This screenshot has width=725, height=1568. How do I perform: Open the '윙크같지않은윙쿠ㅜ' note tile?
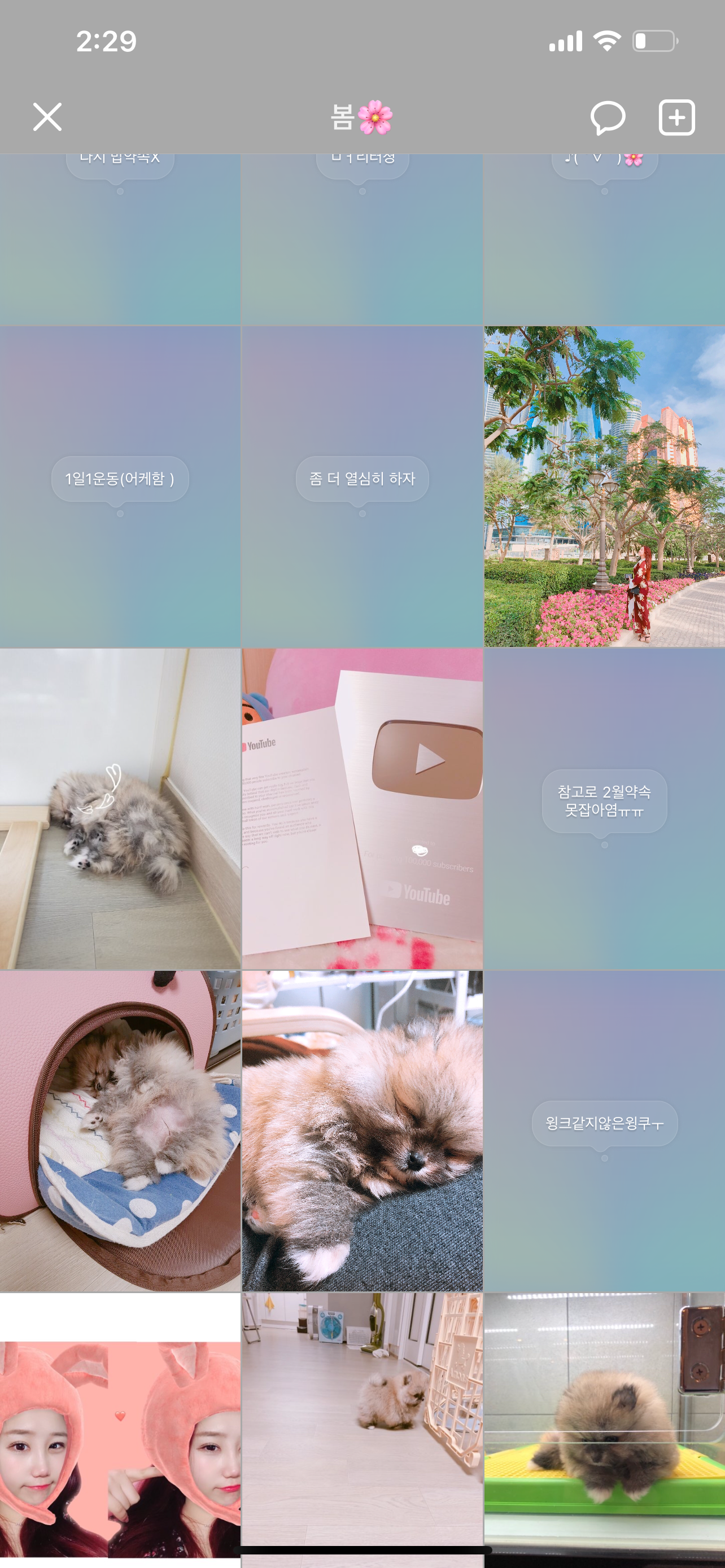click(604, 1131)
